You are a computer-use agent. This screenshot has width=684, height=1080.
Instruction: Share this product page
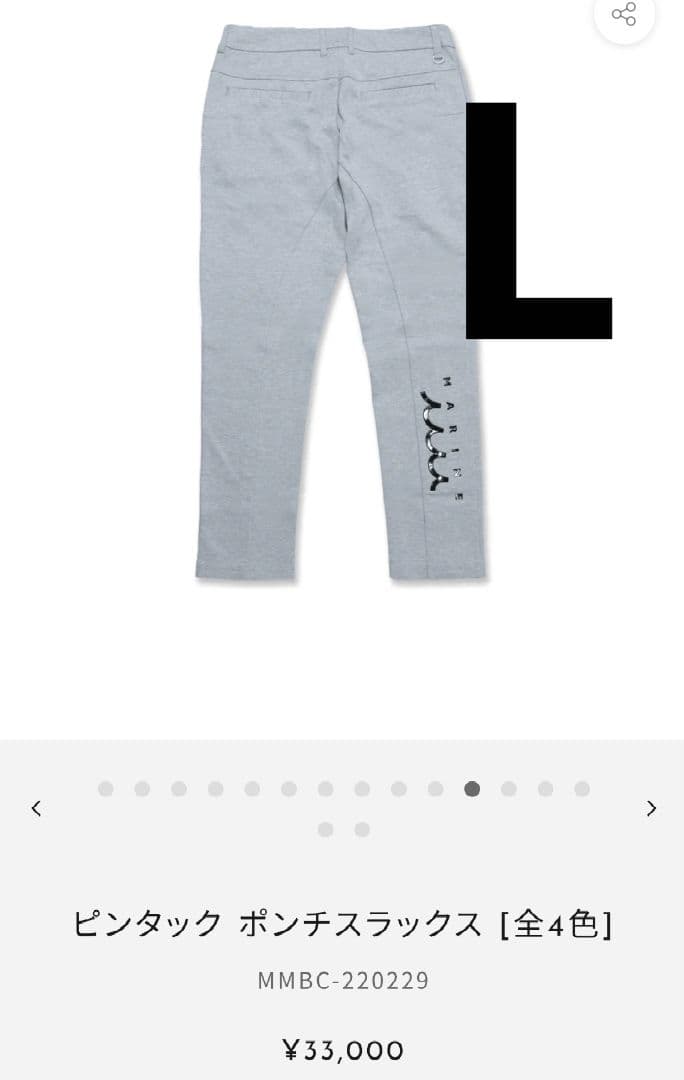click(624, 14)
